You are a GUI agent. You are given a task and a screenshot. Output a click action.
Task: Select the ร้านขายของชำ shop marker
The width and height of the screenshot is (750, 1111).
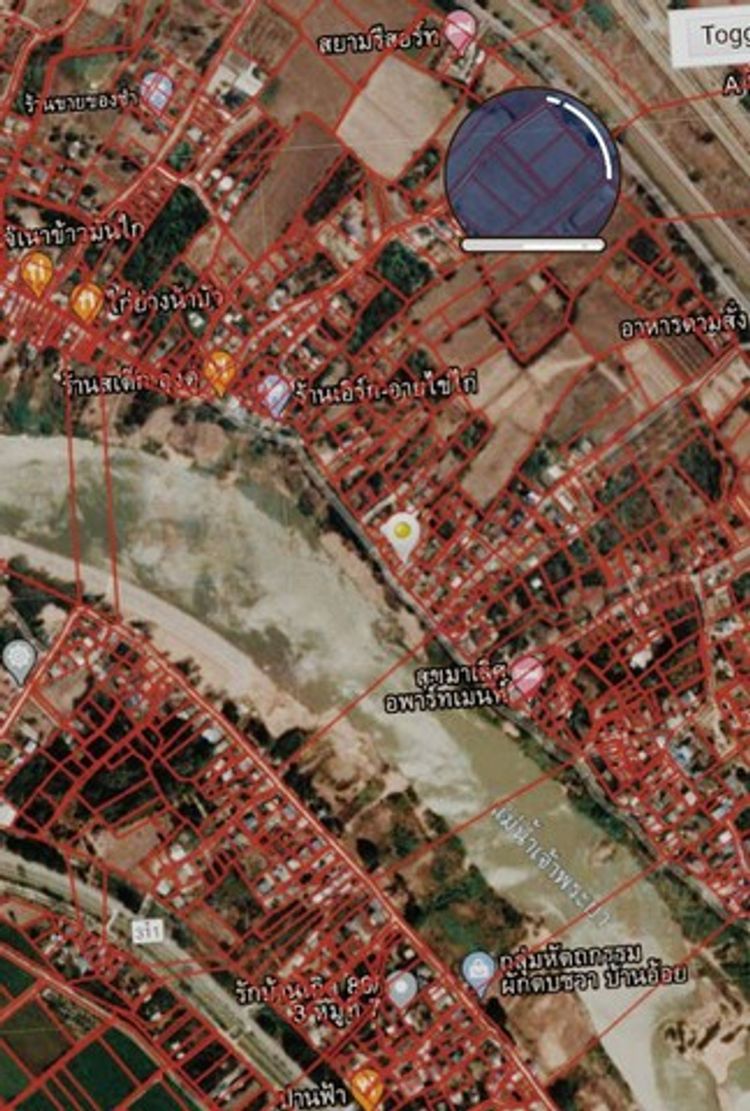(x=155, y=91)
